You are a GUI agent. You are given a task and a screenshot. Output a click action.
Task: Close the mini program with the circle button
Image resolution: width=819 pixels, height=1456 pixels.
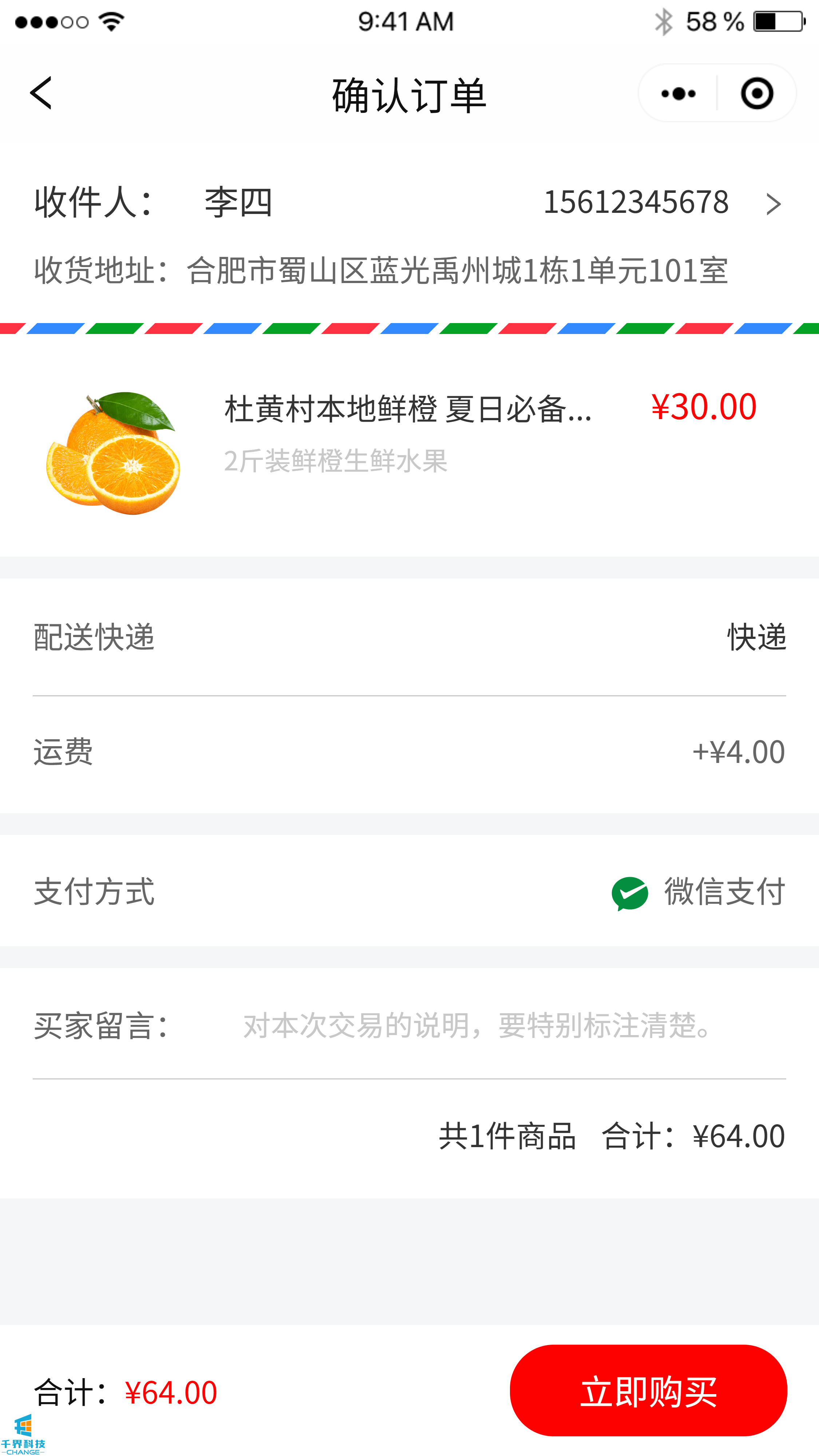[x=757, y=93]
